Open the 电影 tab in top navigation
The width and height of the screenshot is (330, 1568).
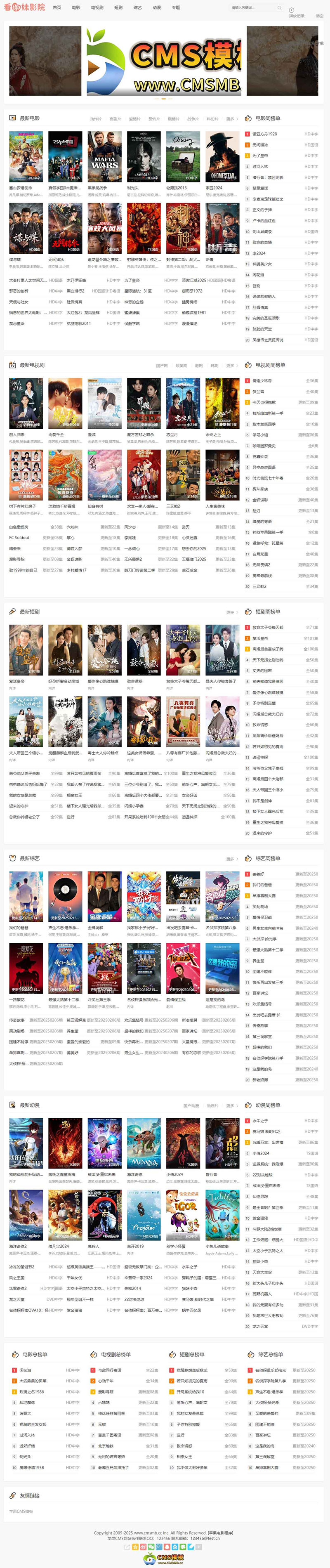coord(75,8)
